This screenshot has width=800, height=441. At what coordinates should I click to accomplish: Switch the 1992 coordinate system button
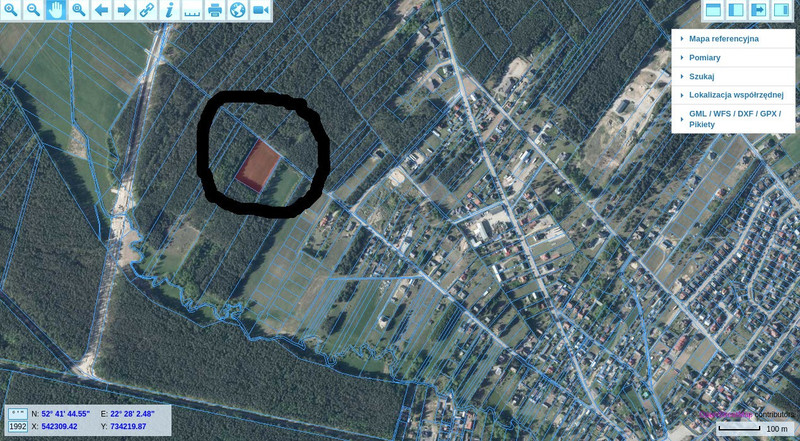[18, 427]
